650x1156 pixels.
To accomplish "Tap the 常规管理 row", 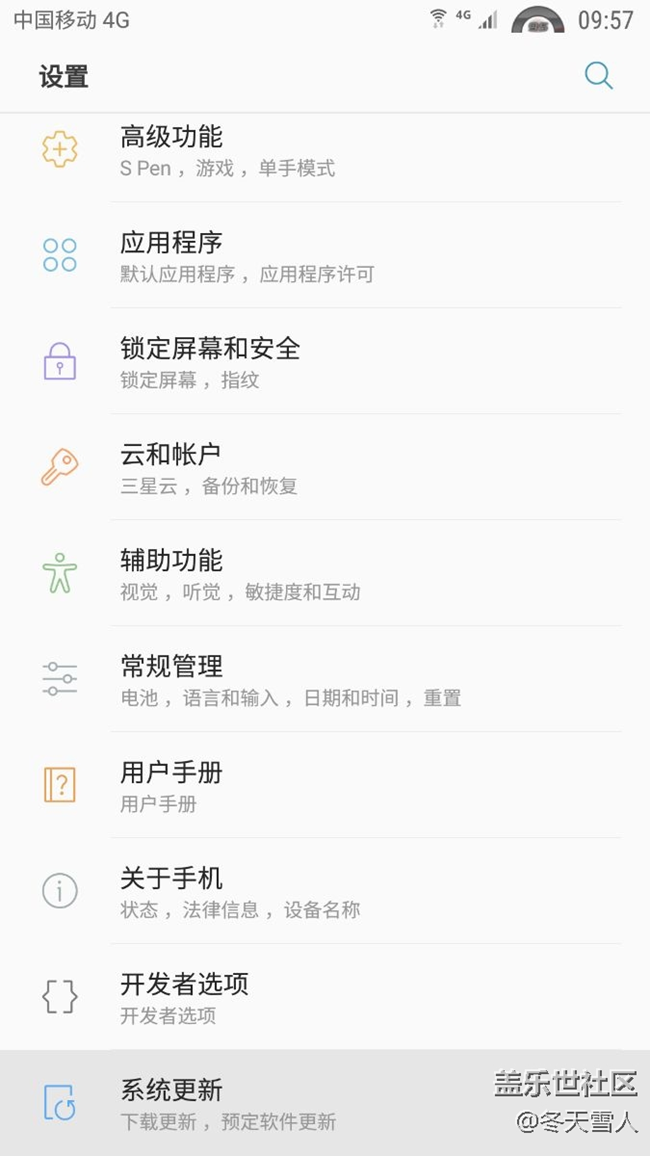I will coord(325,680).
